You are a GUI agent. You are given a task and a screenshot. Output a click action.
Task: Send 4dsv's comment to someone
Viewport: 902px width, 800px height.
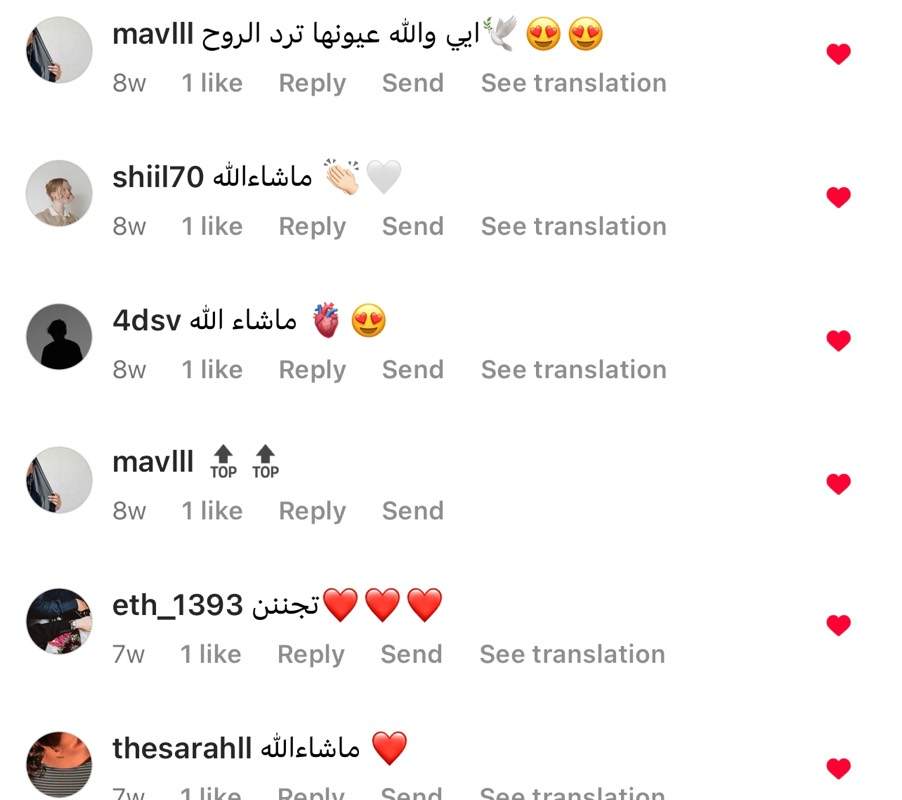point(412,370)
